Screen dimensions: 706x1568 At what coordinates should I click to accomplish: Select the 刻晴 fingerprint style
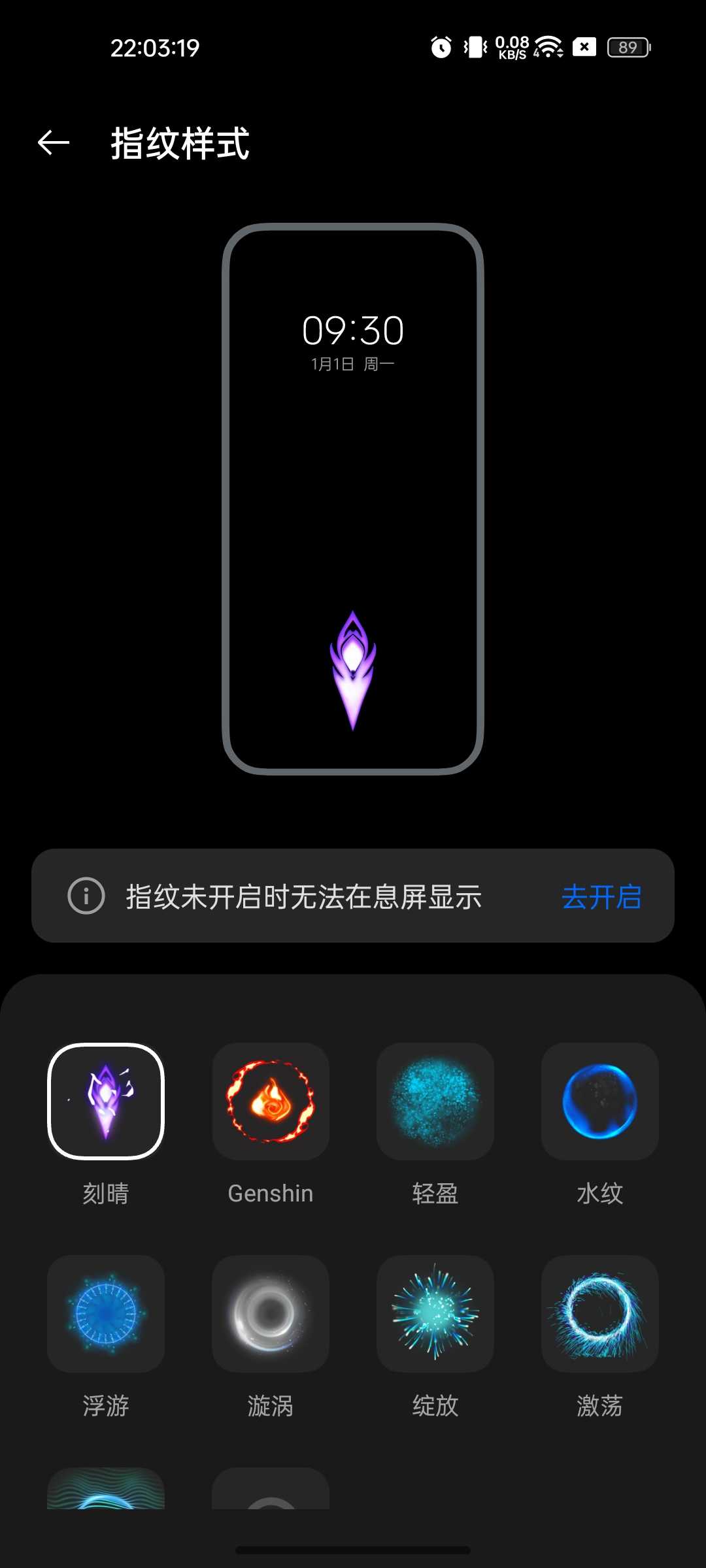click(x=106, y=1102)
